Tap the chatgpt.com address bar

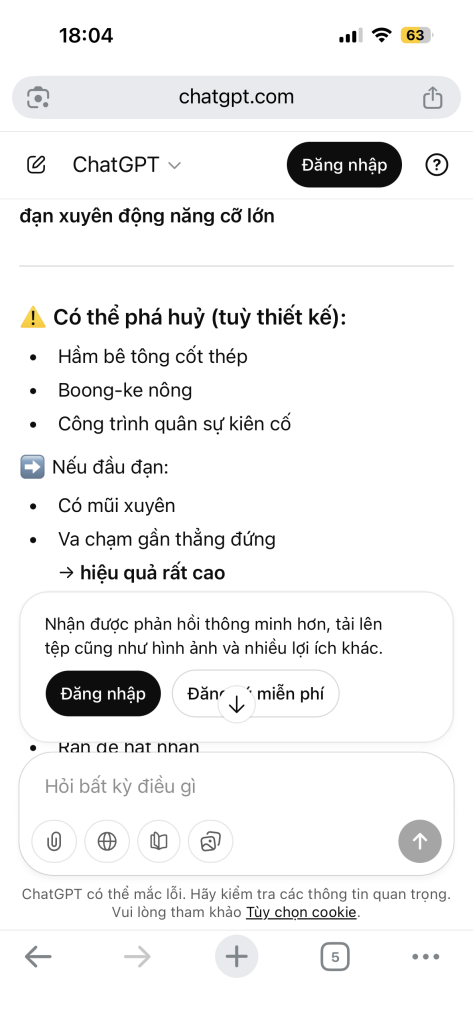point(236,98)
